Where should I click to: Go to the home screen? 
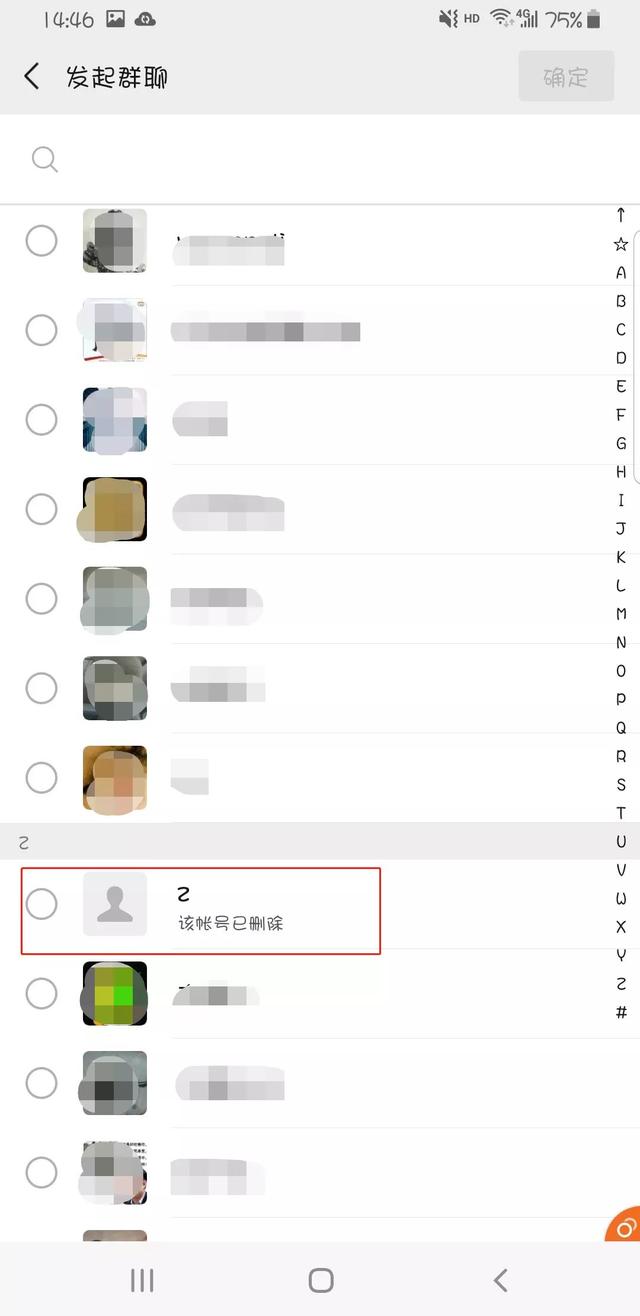321,1279
